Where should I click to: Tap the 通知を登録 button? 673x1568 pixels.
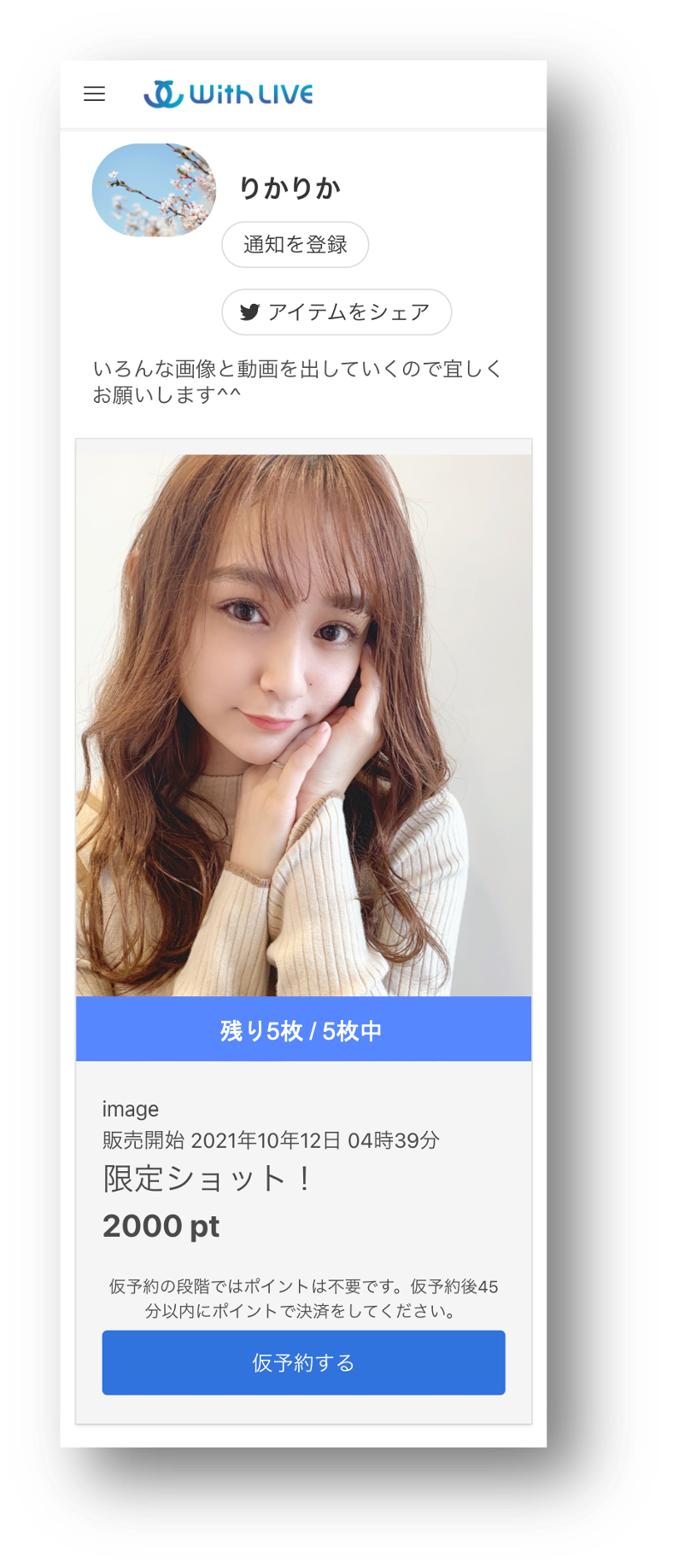295,245
